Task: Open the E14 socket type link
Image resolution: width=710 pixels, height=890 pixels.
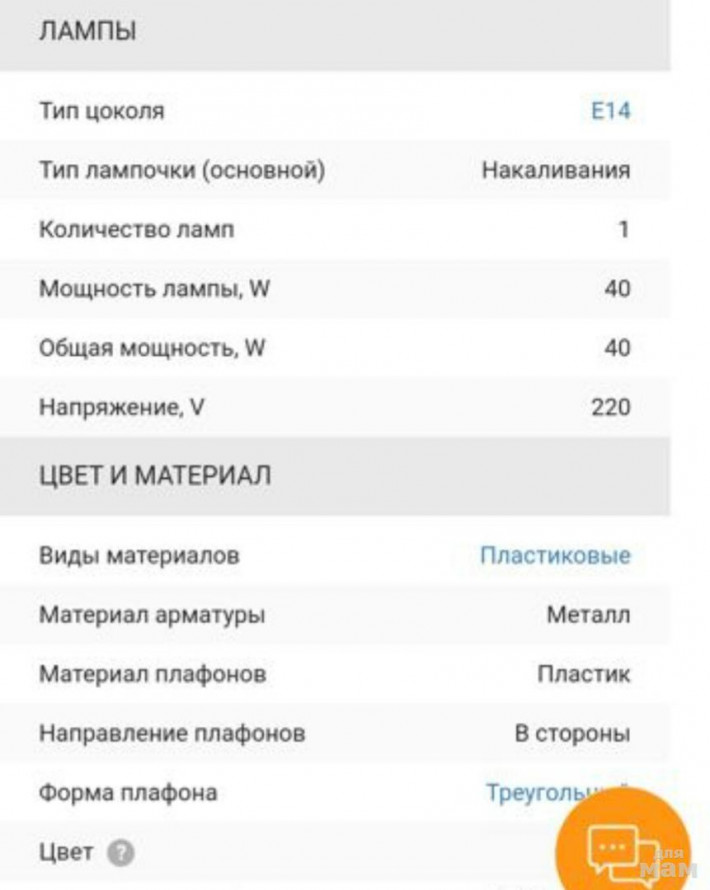Action: 610,111
